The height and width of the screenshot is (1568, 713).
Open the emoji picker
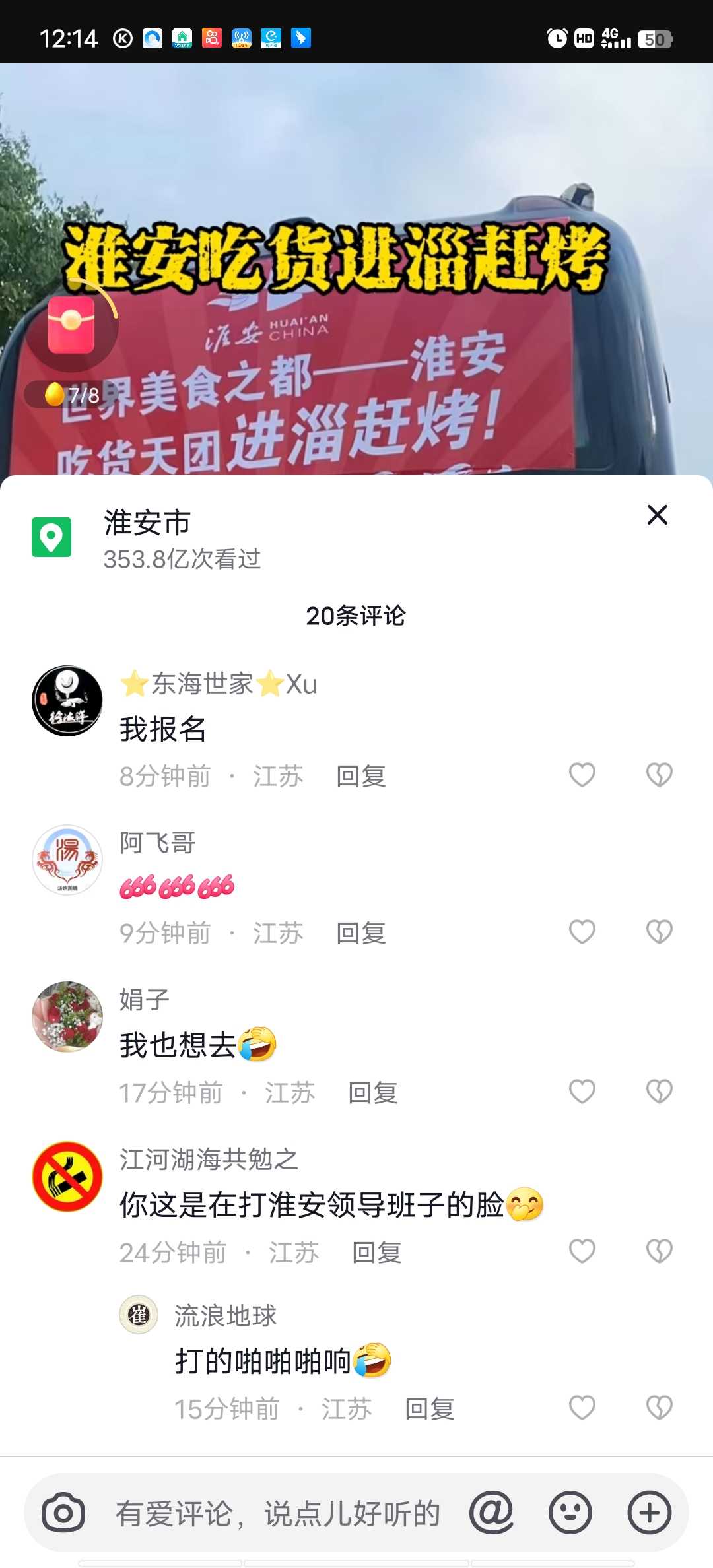tap(570, 1513)
